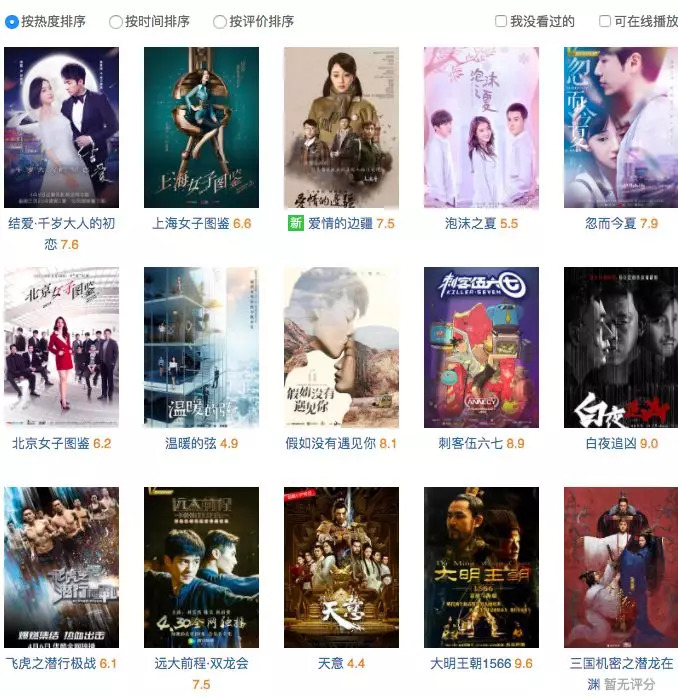Image resolution: width=678 pixels, height=697 pixels.
Task: Open the 假如没有遇见你 poster
Action: pyautogui.click(x=341, y=347)
